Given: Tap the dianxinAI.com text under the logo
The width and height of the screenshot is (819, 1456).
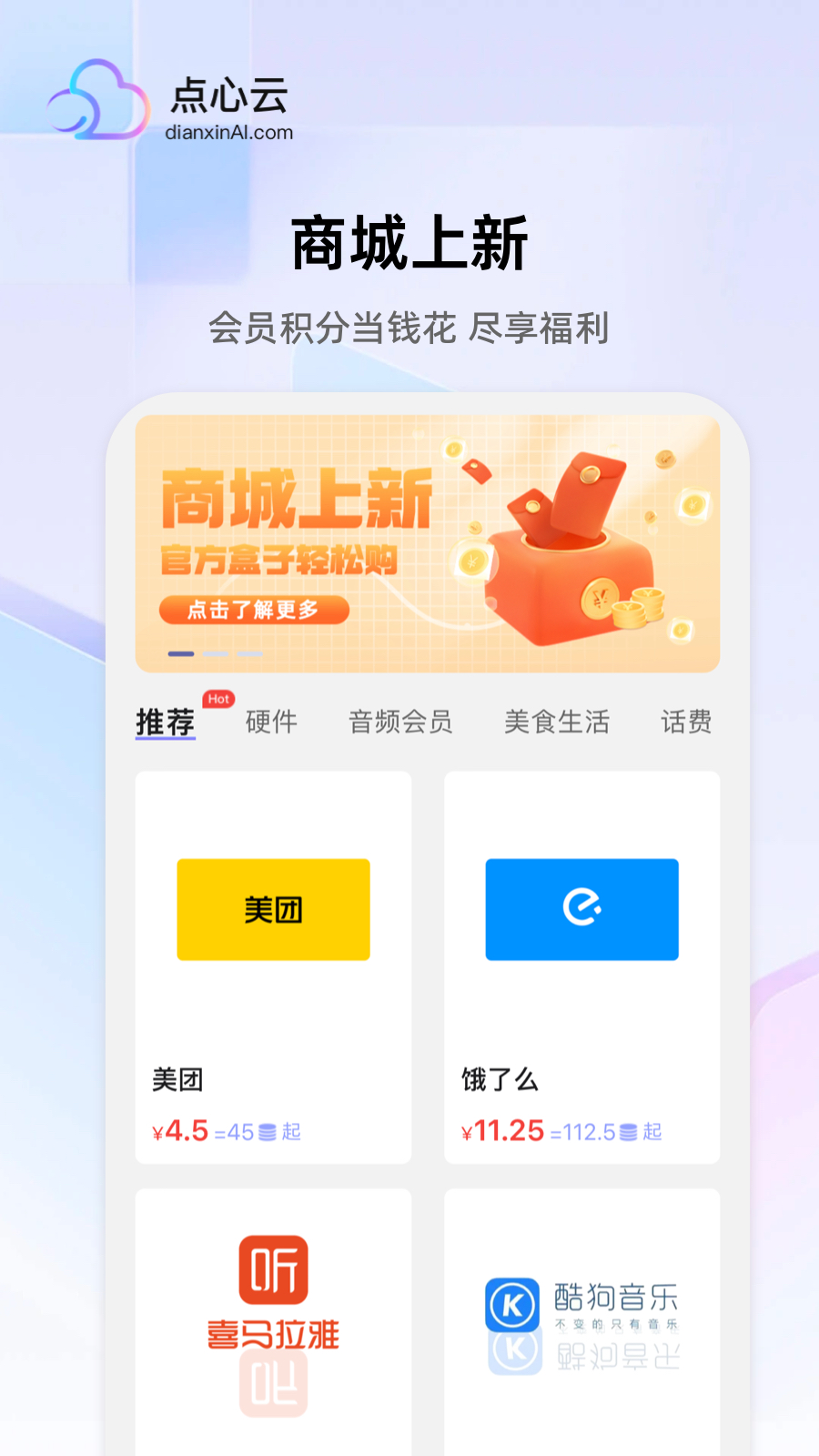Looking at the screenshot, I should tap(229, 133).
